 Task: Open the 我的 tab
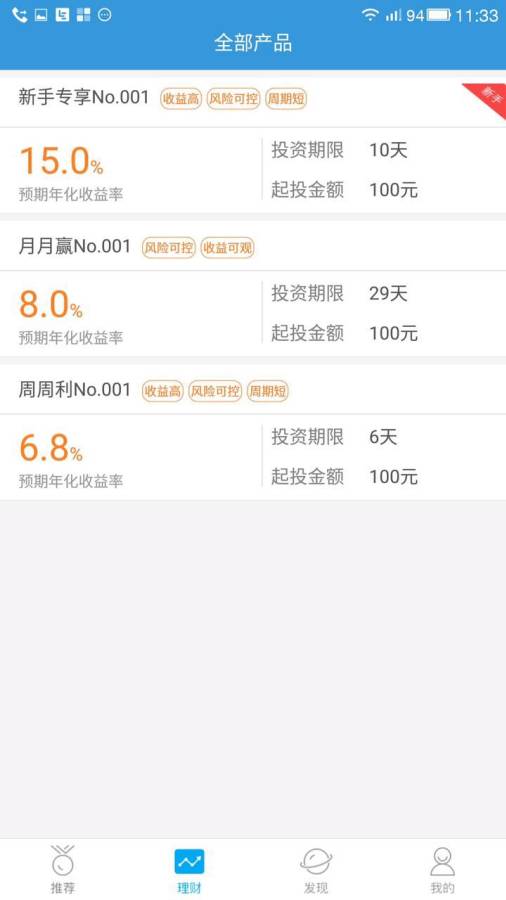point(442,870)
